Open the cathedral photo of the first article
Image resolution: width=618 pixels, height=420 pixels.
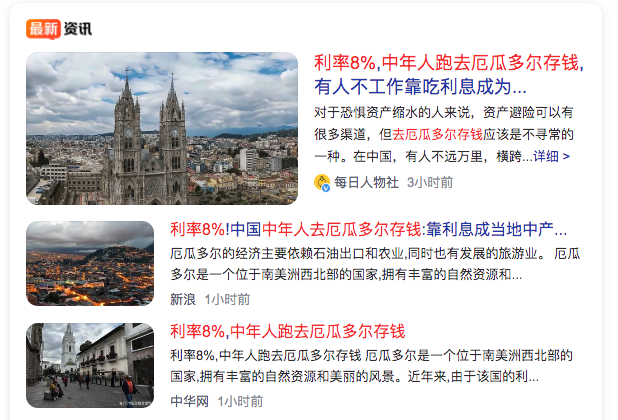[161, 128]
